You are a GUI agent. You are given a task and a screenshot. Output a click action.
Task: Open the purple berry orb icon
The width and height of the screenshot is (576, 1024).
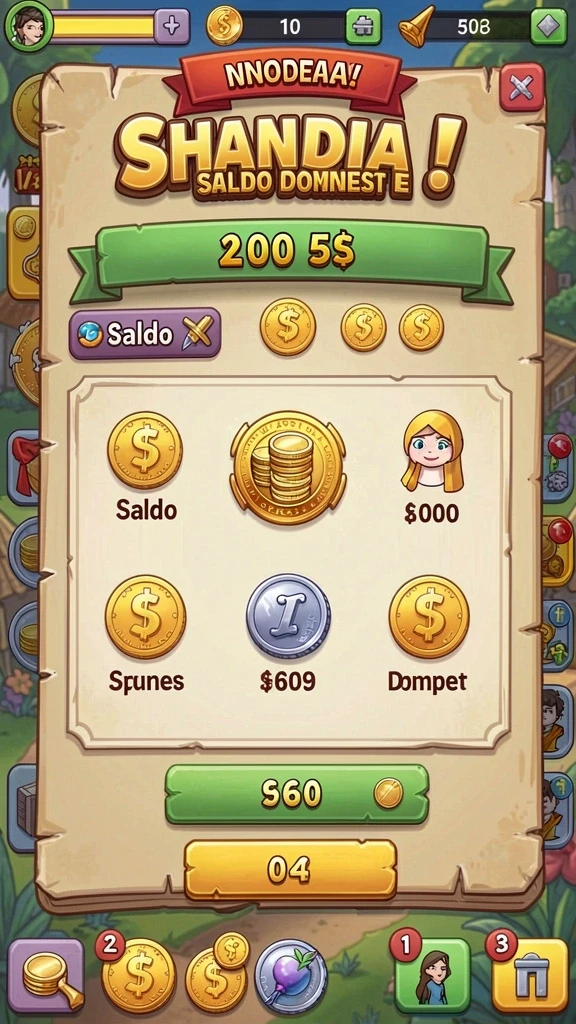(x=291, y=976)
